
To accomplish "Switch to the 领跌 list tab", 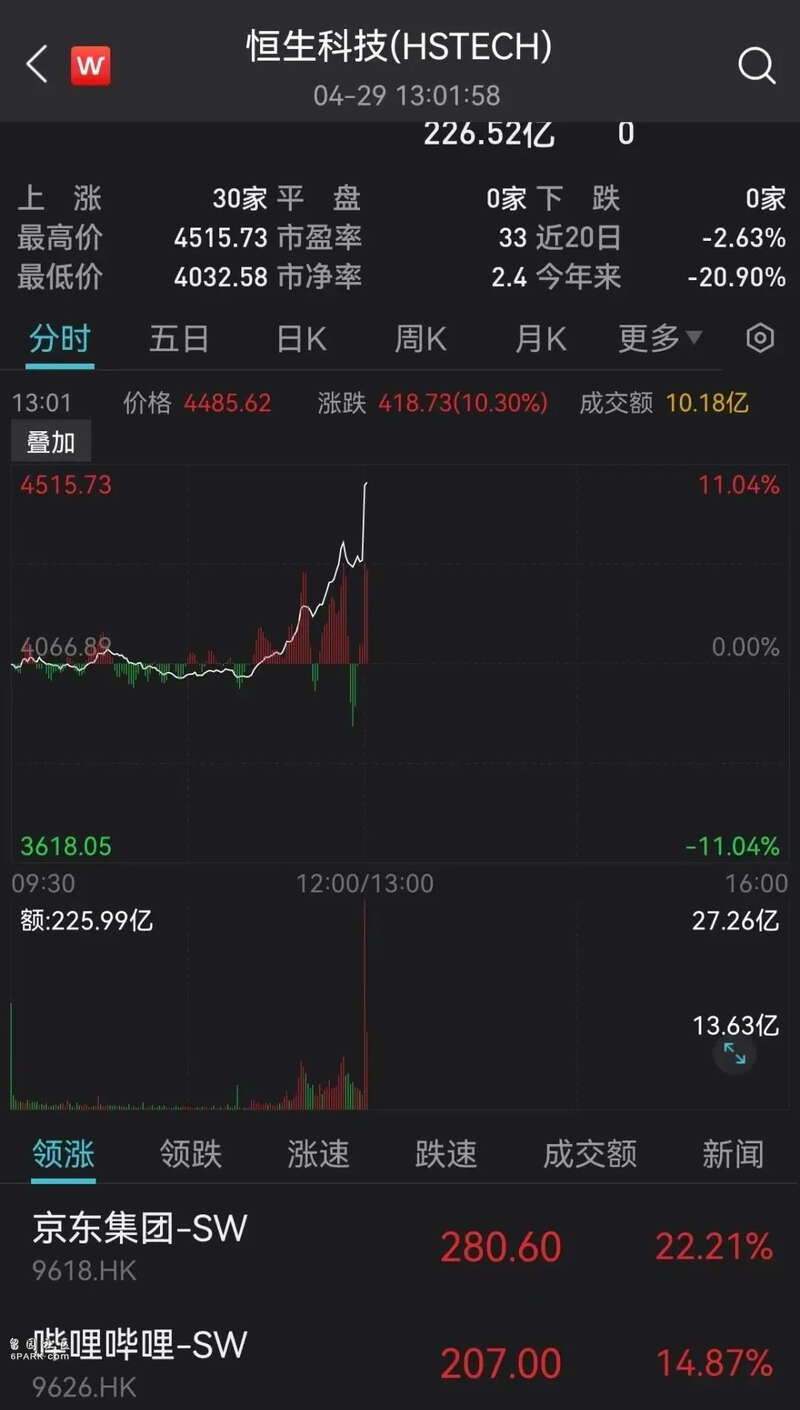I will (191, 1154).
